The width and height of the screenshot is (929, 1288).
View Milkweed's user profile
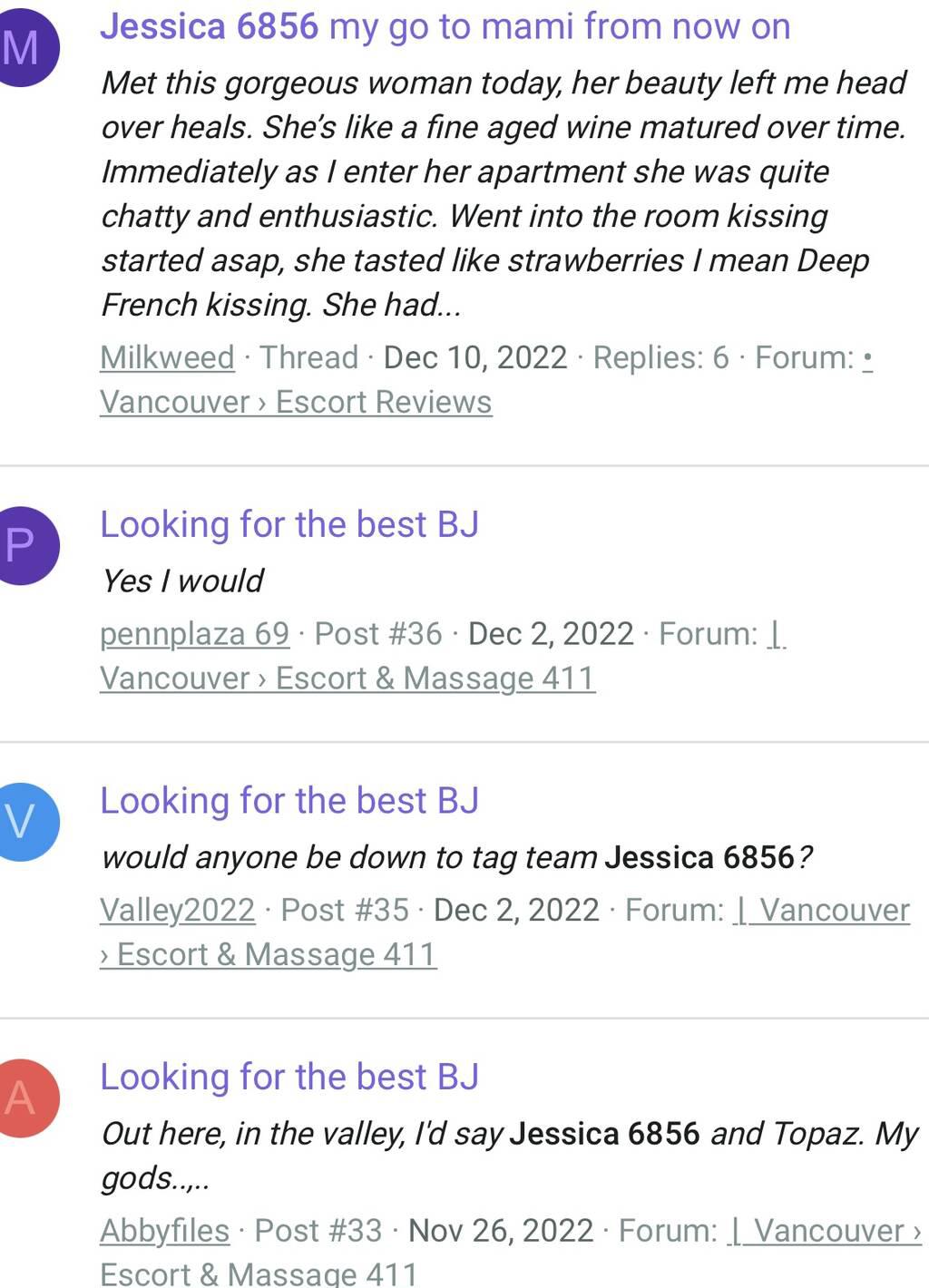pos(167,357)
